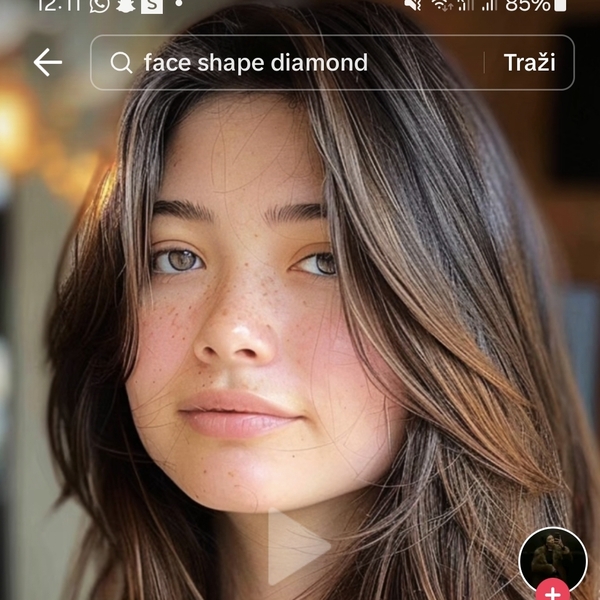
Task: Follow the creator via the plus badge
Action: 553,590
